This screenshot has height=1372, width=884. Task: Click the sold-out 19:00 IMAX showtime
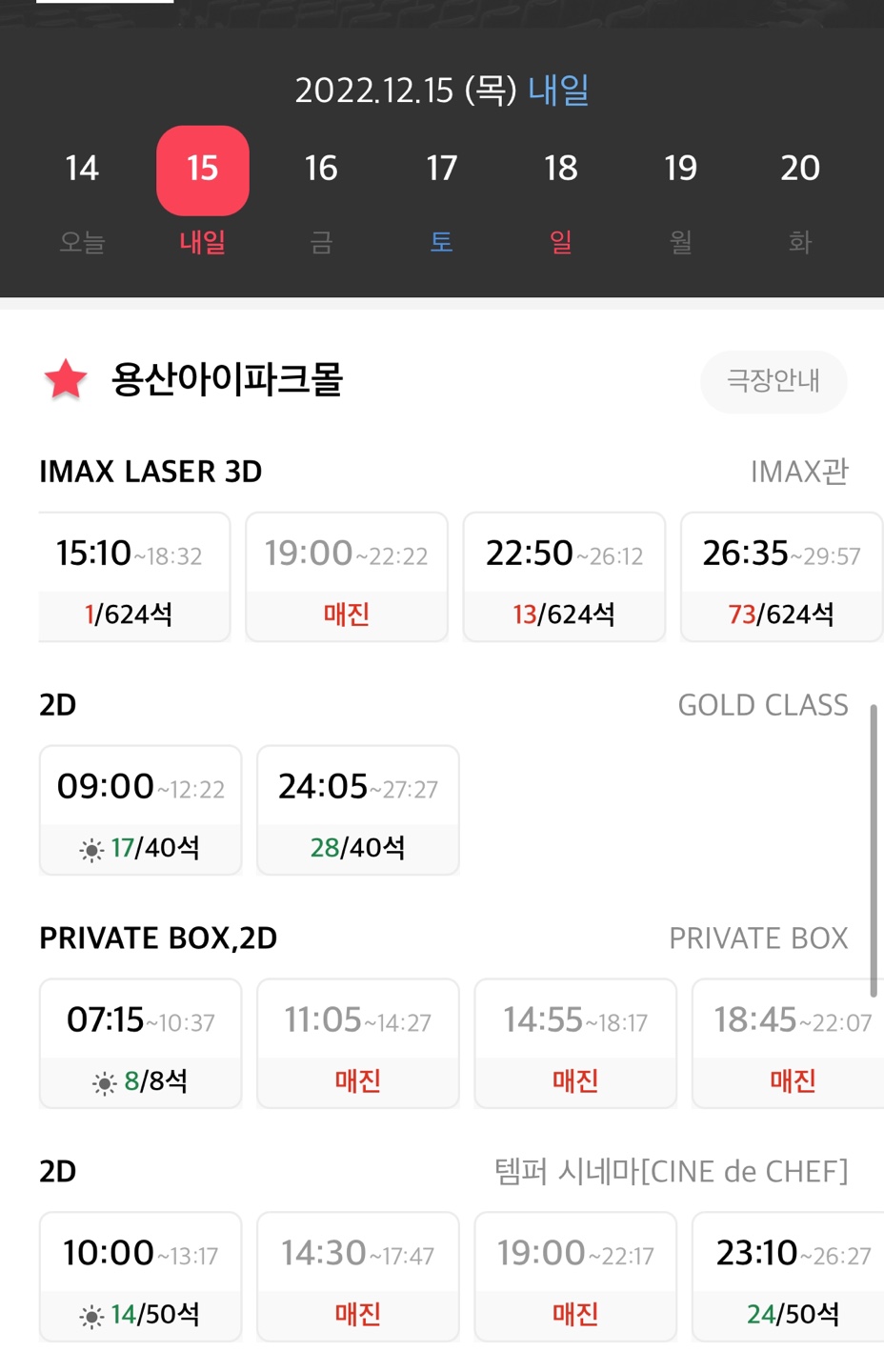pyautogui.click(x=346, y=576)
